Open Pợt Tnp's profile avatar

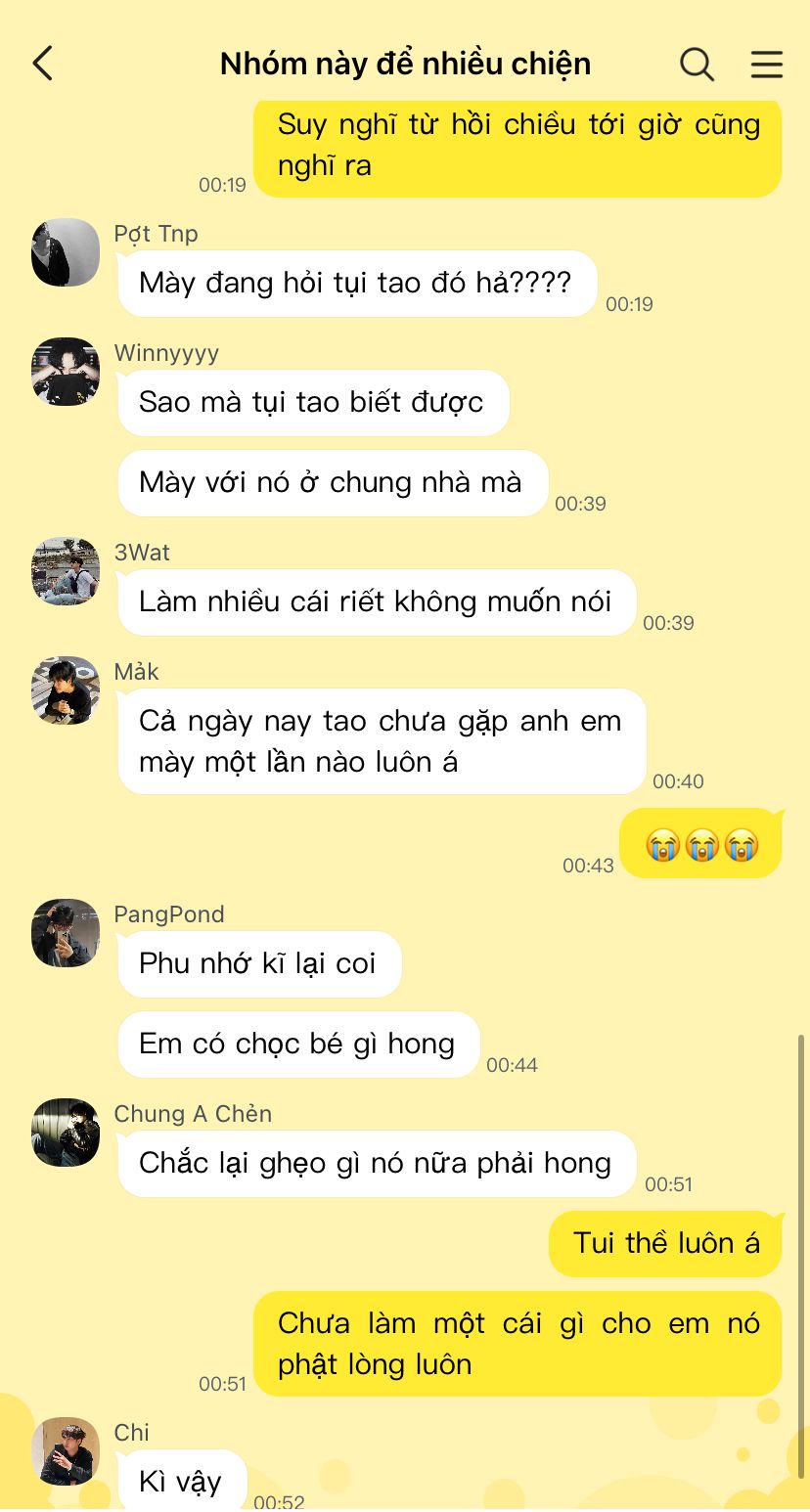click(x=66, y=252)
